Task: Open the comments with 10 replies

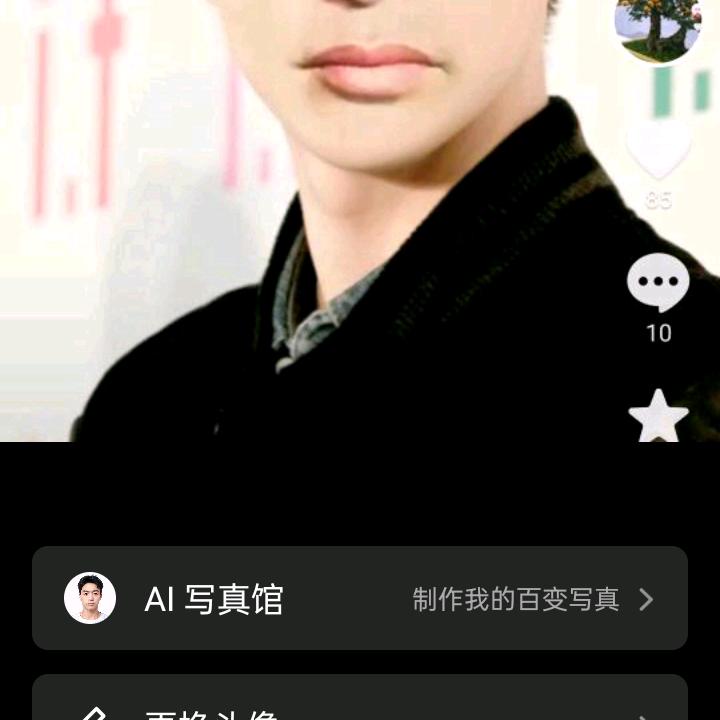Action: 658,283
